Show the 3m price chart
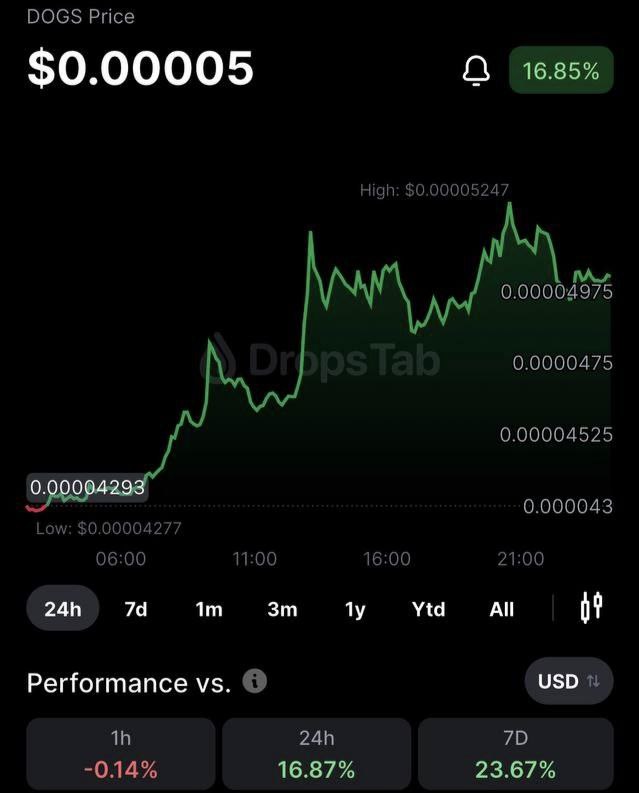This screenshot has width=639, height=793. 282,609
